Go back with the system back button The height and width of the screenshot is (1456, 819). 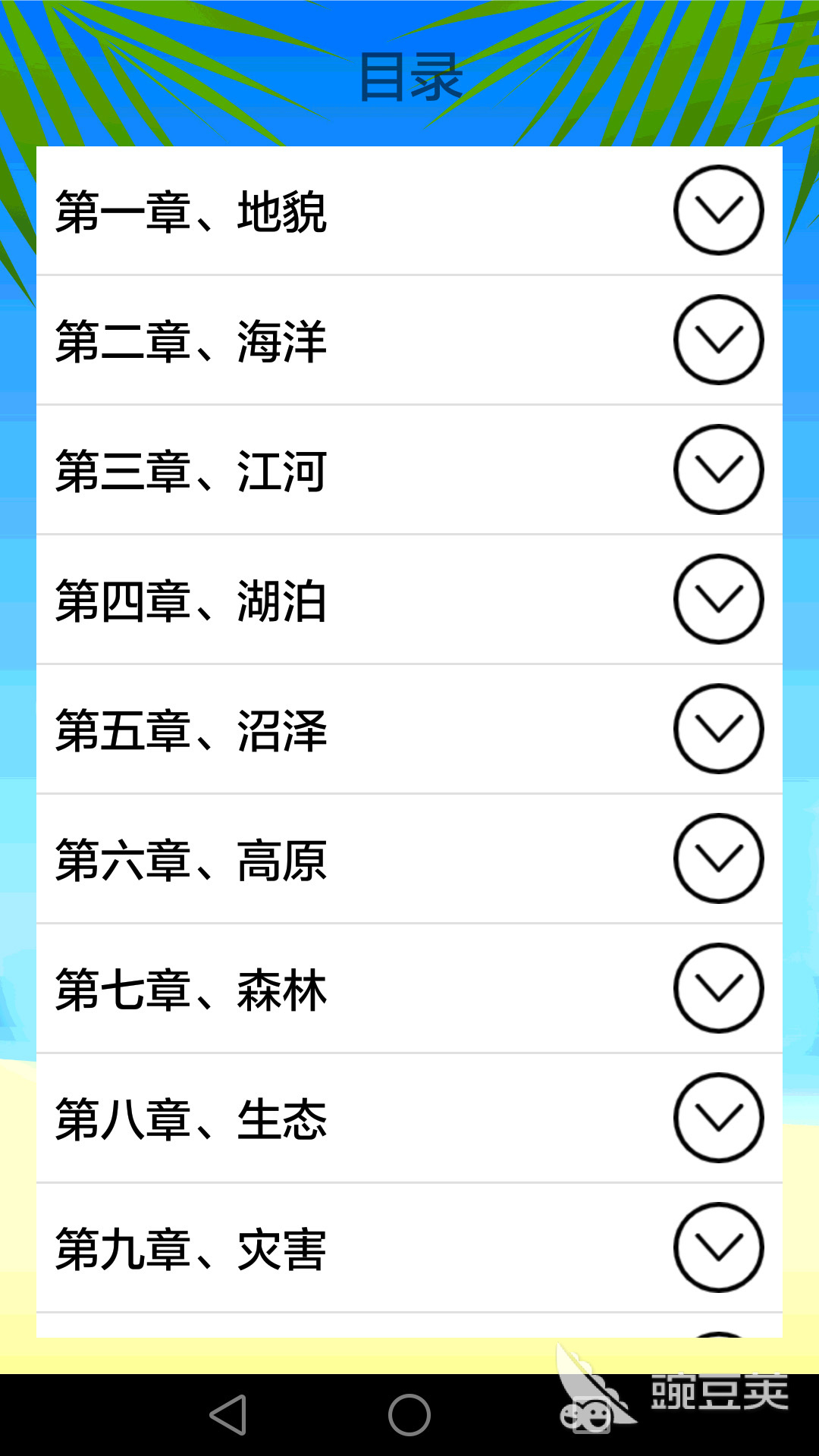(x=228, y=1415)
